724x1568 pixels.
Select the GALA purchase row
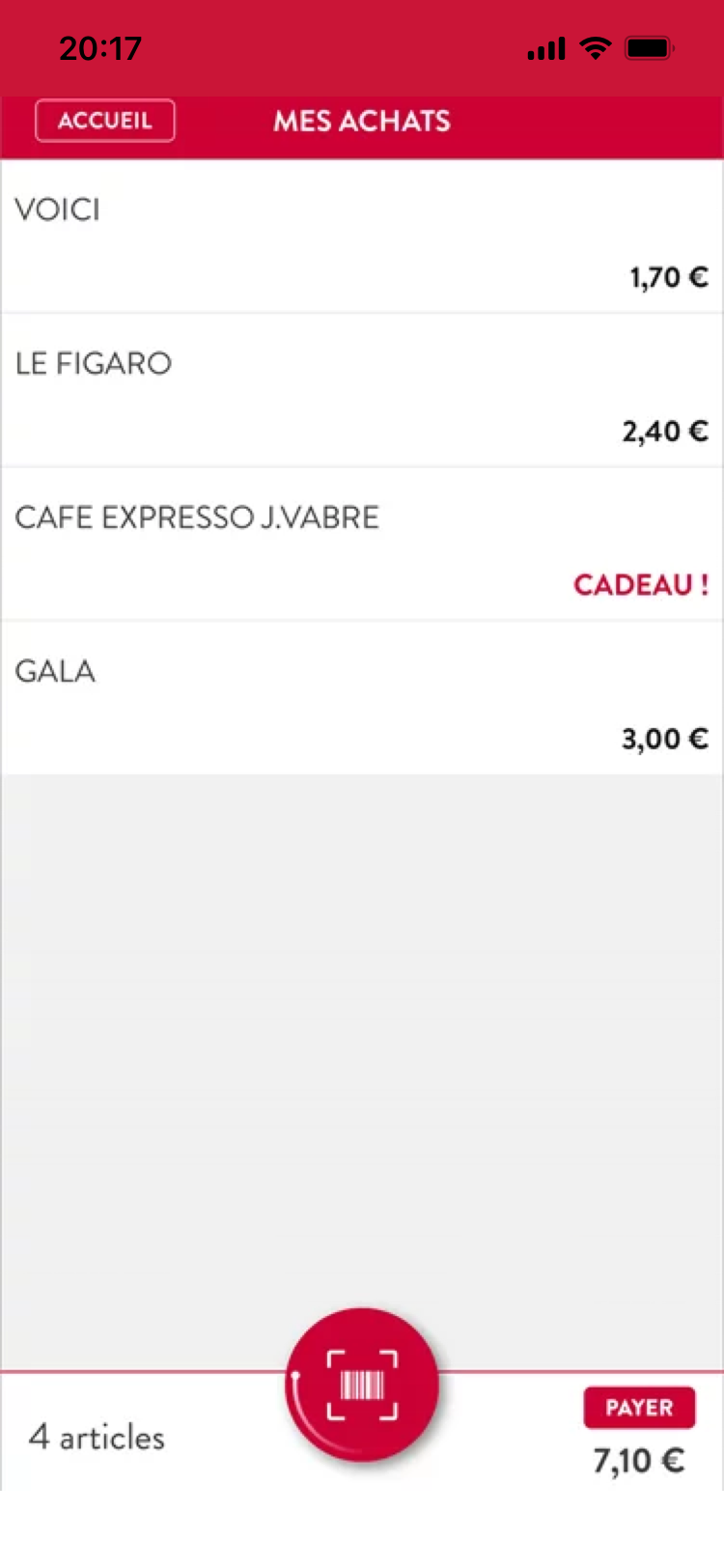[362, 699]
